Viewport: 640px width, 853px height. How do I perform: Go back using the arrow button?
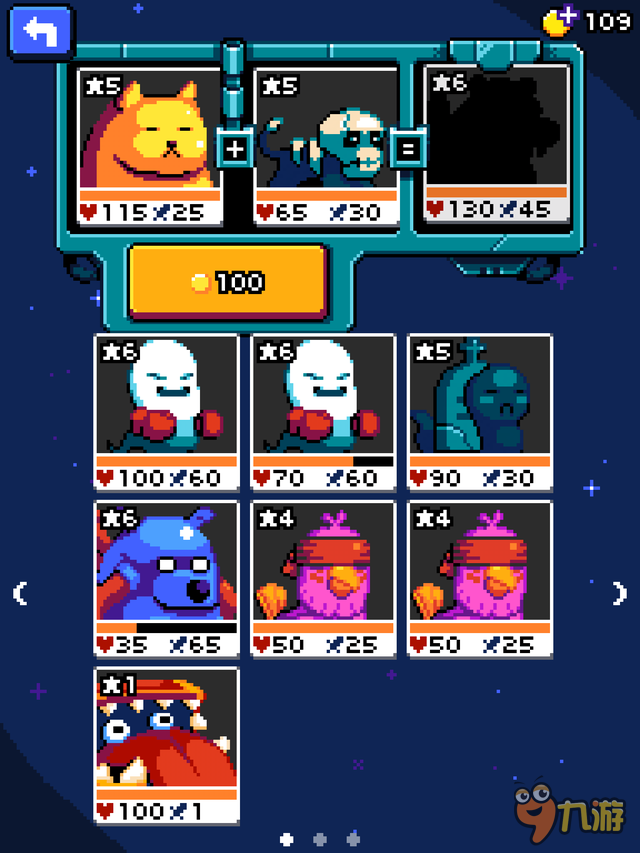click(x=41, y=33)
